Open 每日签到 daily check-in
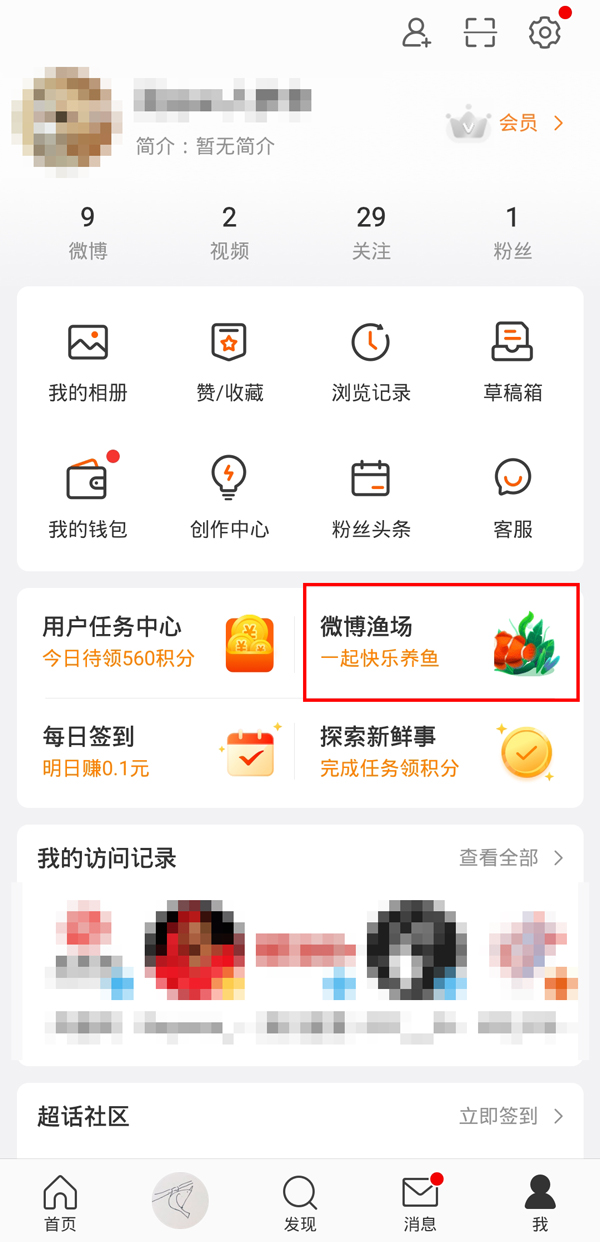This screenshot has height=1242, width=600. [x=158, y=752]
